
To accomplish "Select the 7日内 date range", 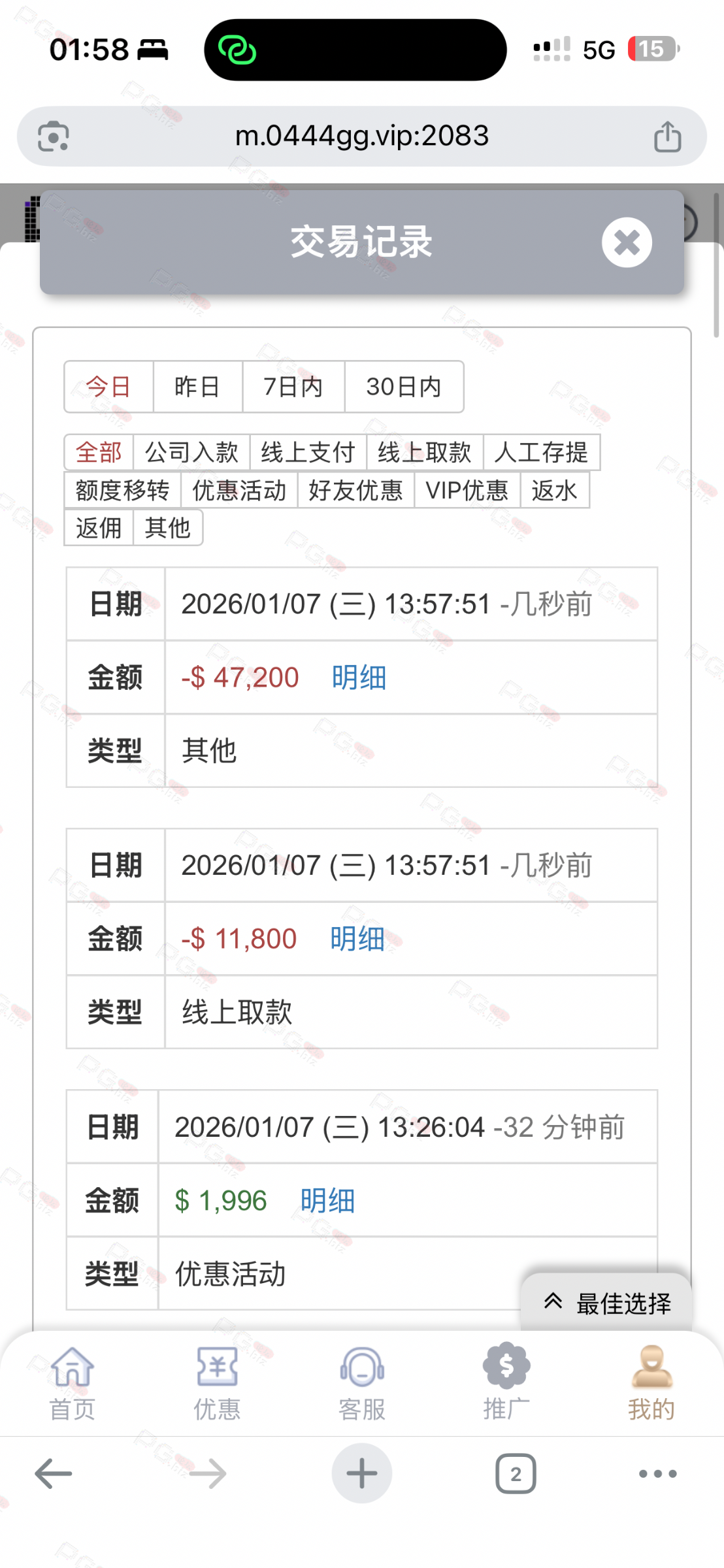I will pyautogui.click(x=293, y=387).
